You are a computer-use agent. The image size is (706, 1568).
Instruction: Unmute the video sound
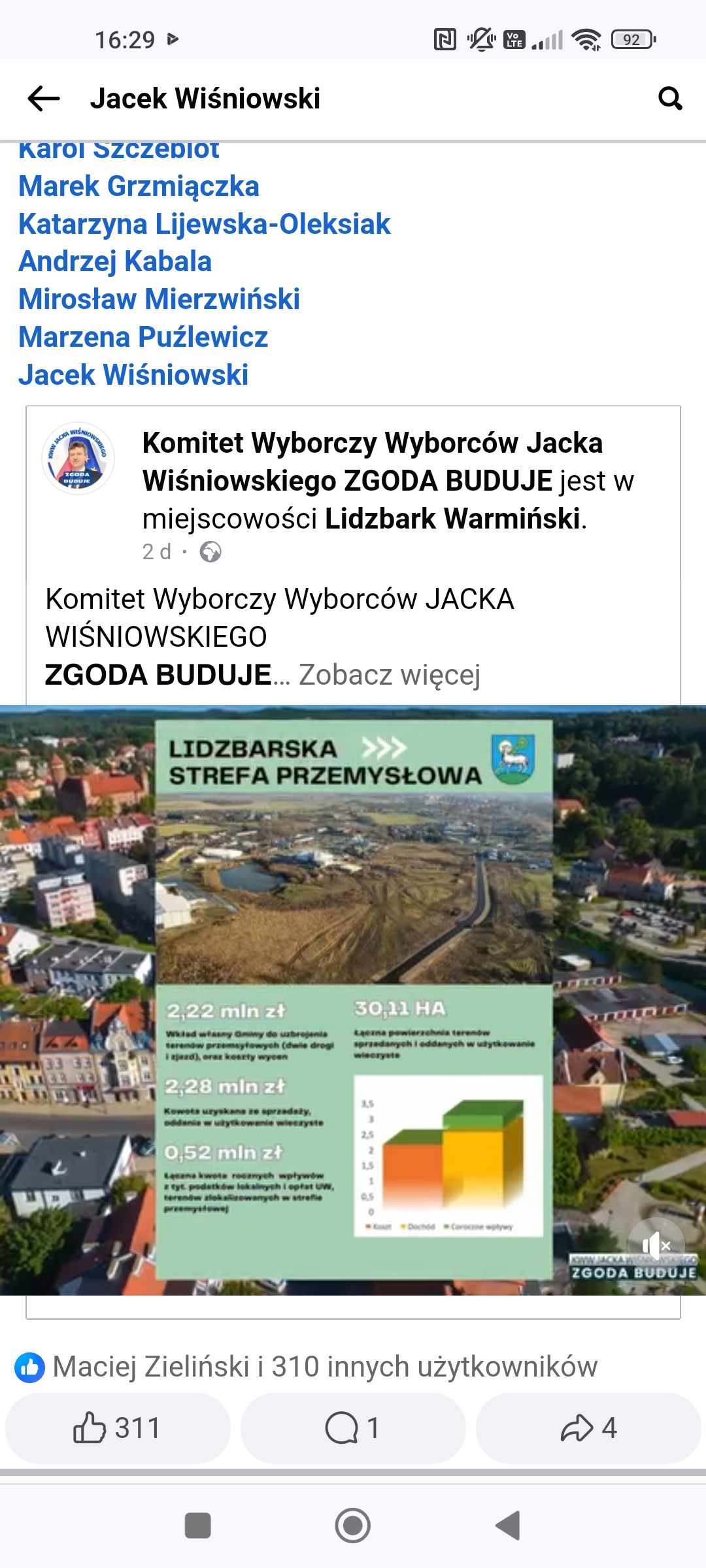pos(656,1246)
